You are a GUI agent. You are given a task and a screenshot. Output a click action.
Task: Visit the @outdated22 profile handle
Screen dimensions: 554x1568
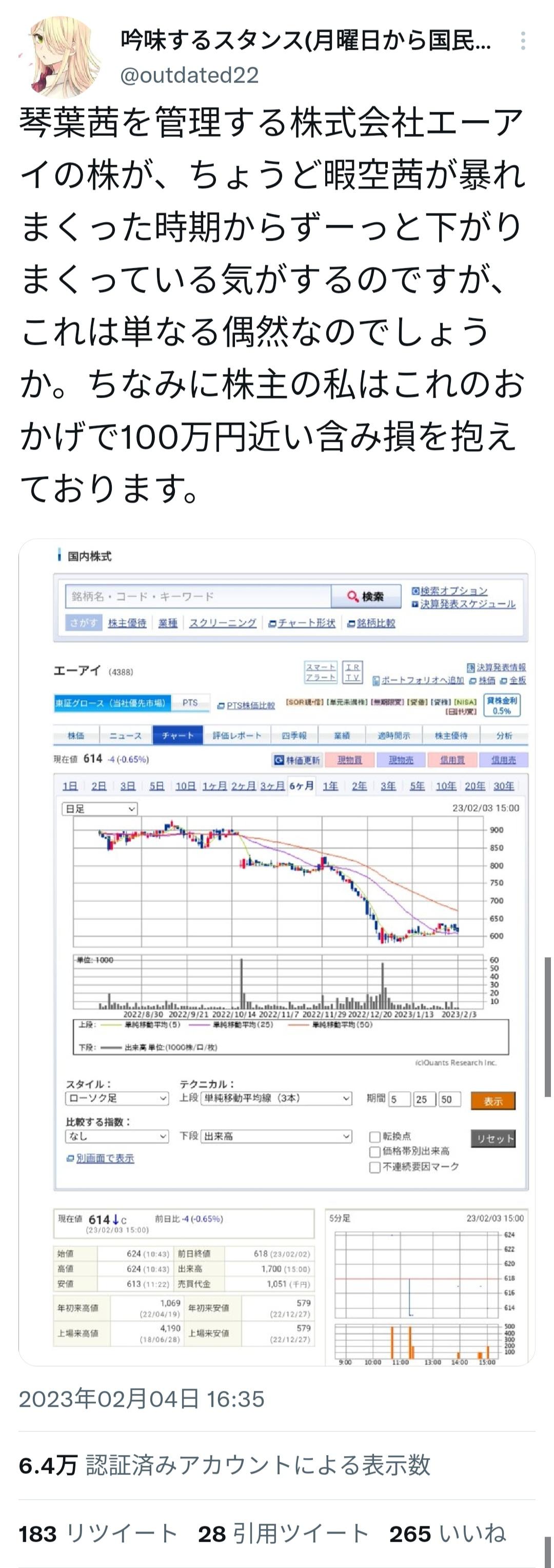coord(189,75)
